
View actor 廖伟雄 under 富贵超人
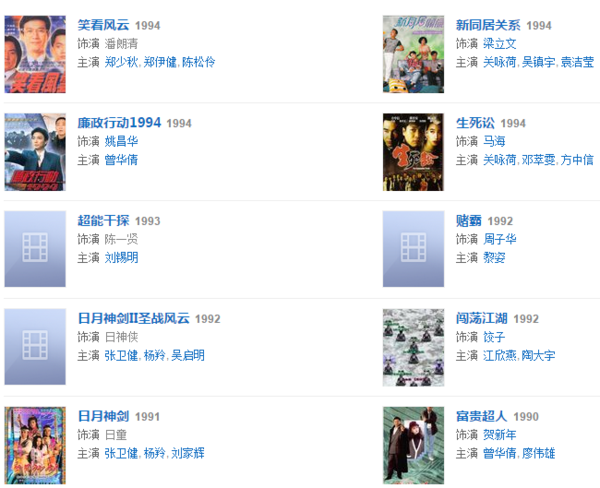pos(539,454)
